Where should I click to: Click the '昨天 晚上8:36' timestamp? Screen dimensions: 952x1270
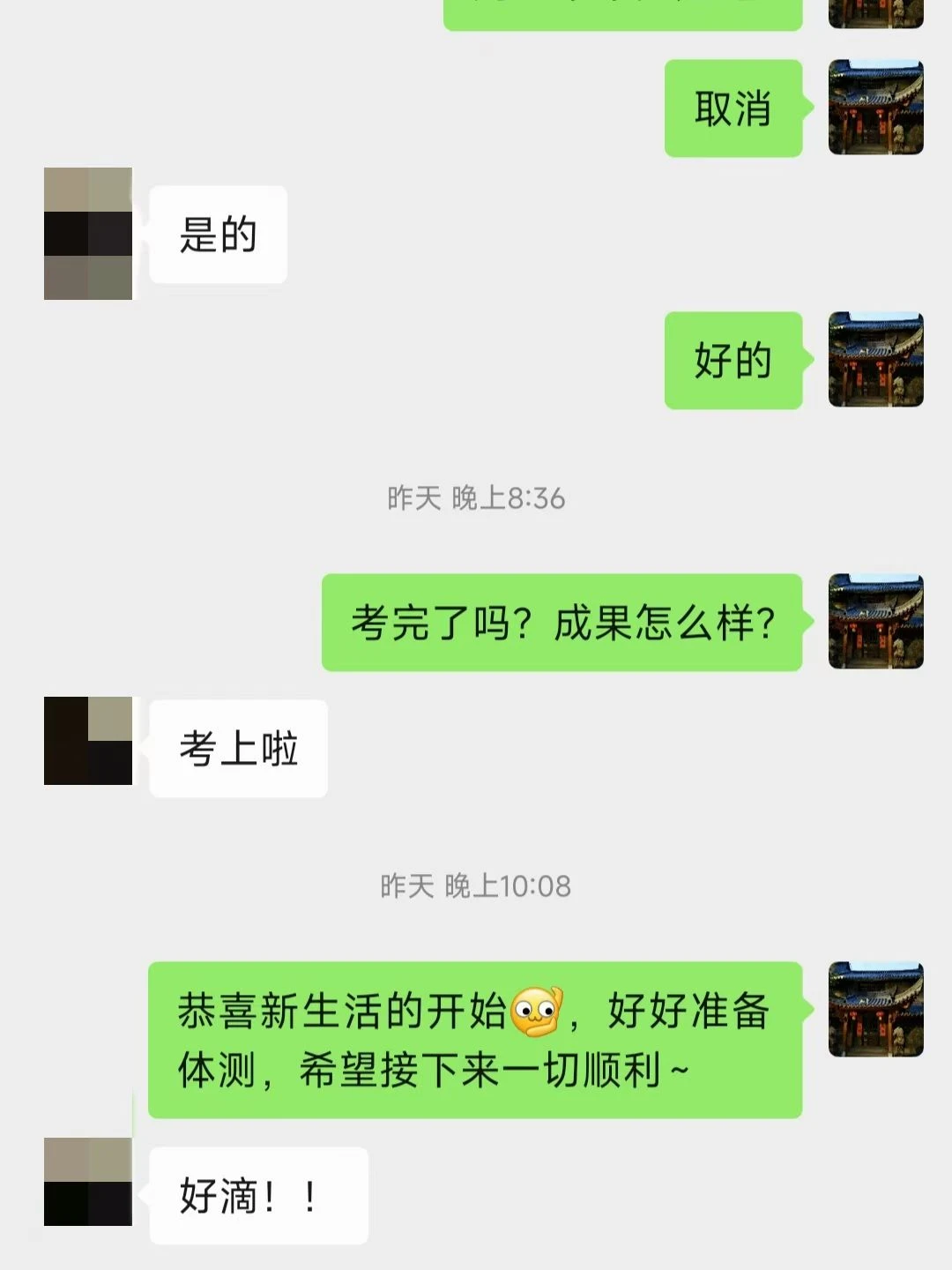click(x=476, y=498)
